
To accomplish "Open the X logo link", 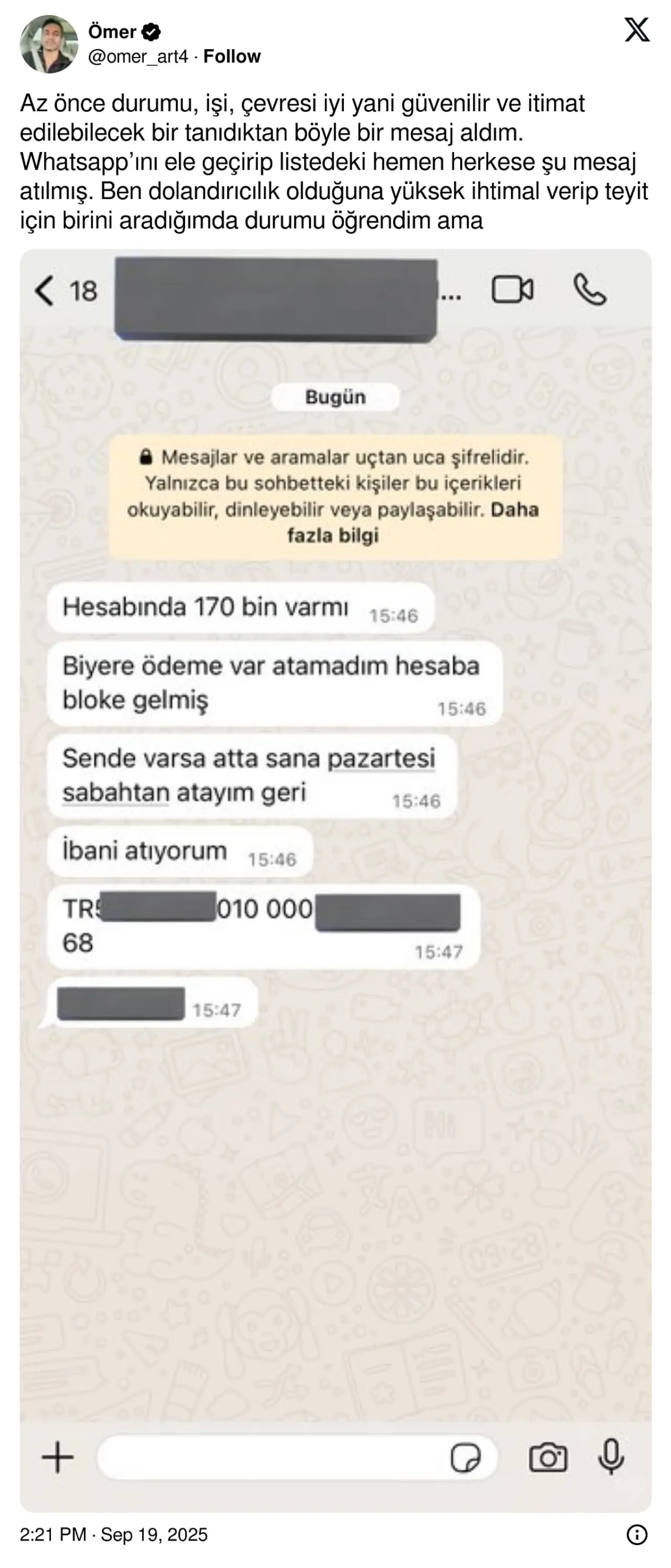I will (x=636, y=30).
